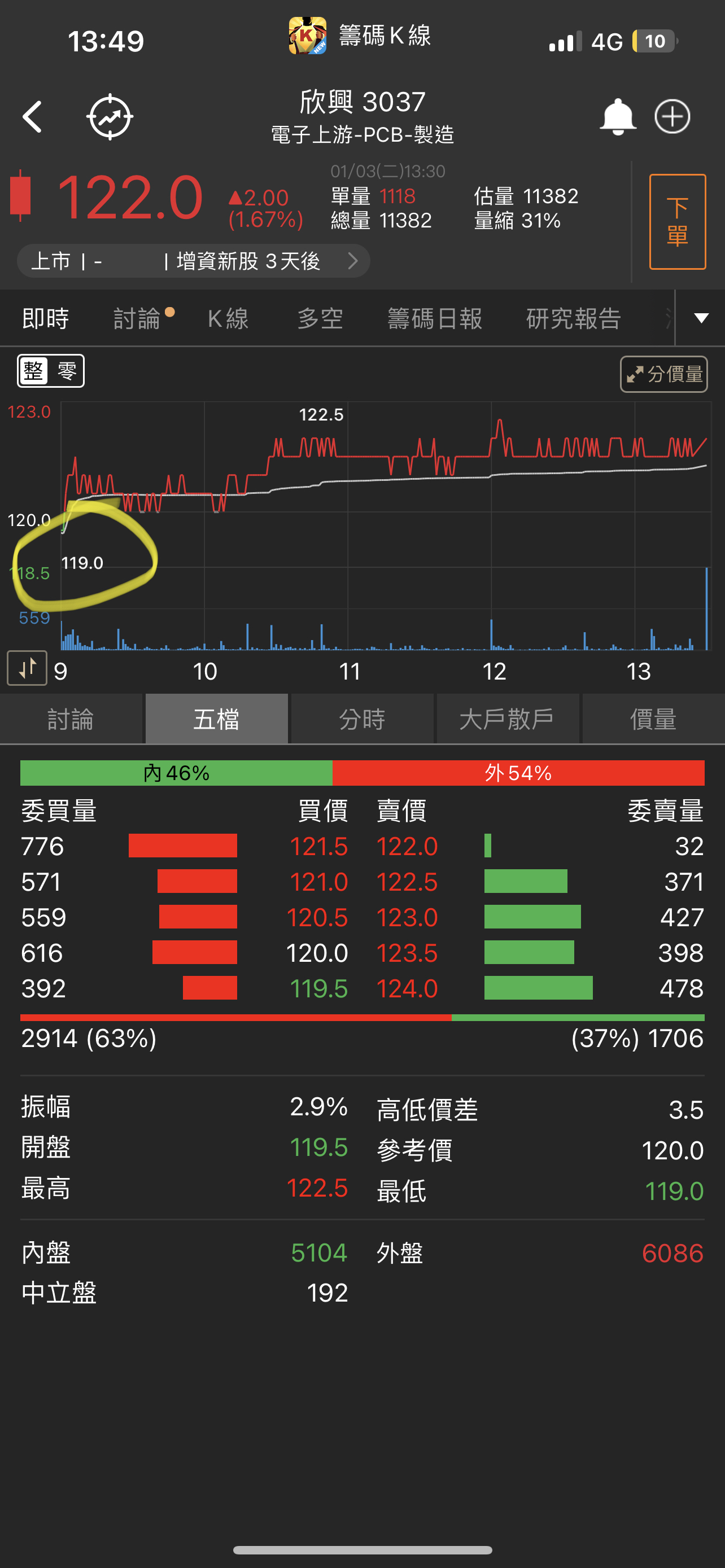725x1568 pixels.
Task: Switch to the K線 tab
Action: click(x=228, y=318)
